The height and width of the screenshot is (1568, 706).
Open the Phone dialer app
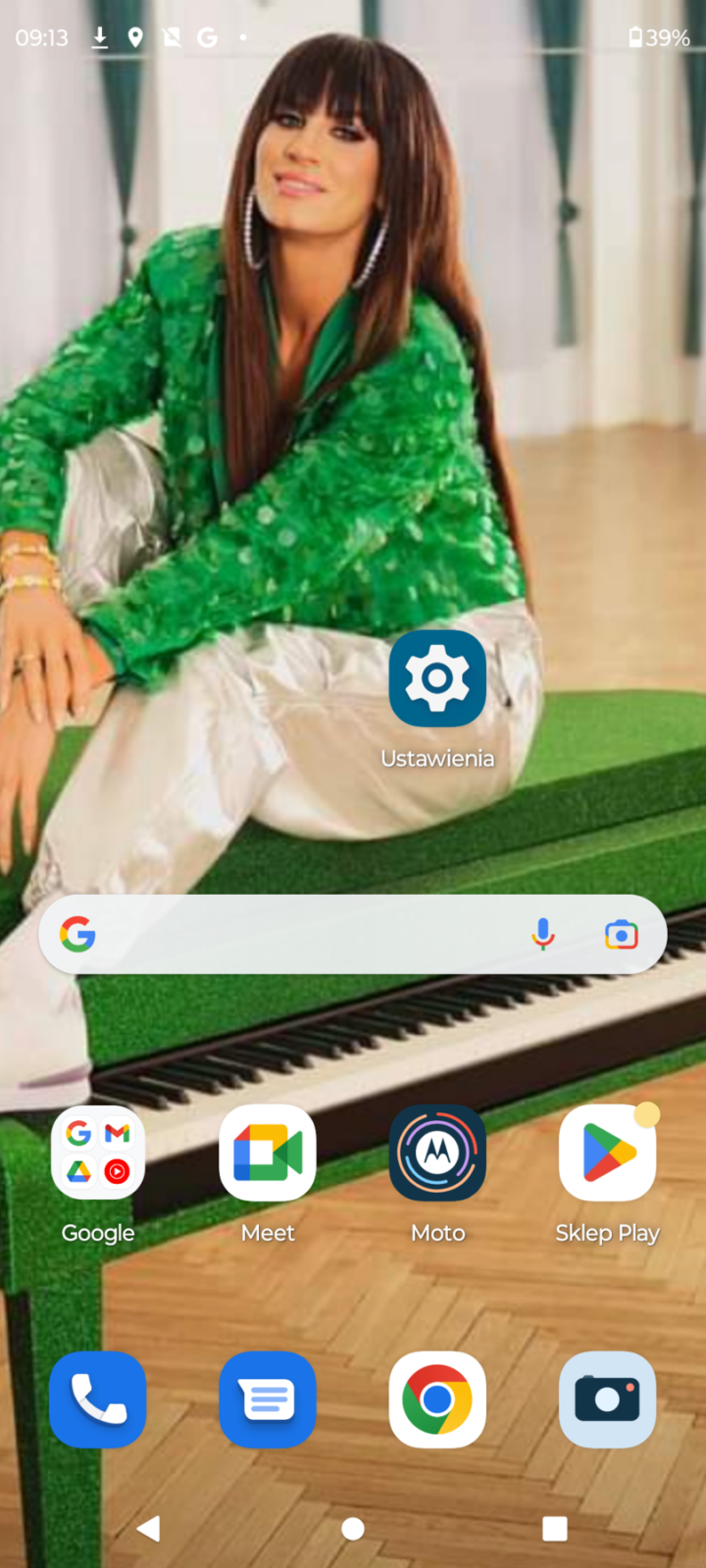point(98,1399)
